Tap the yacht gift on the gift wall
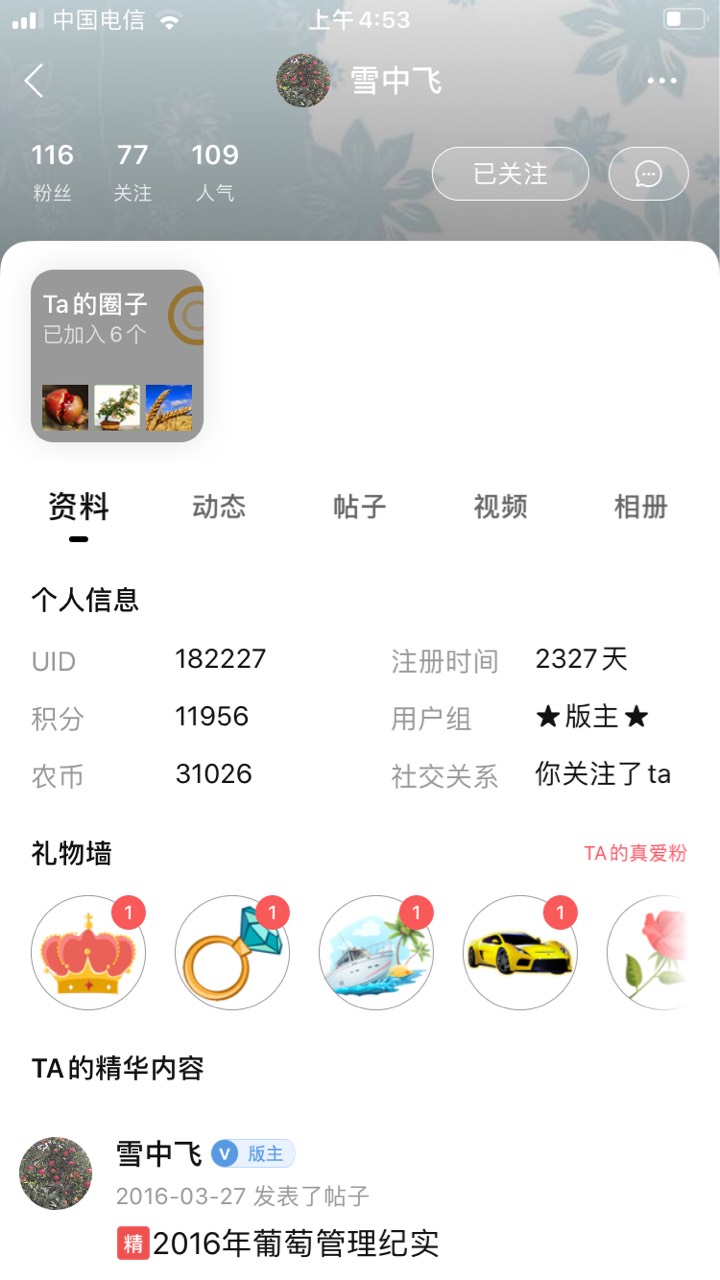 (x=376, y=952)
